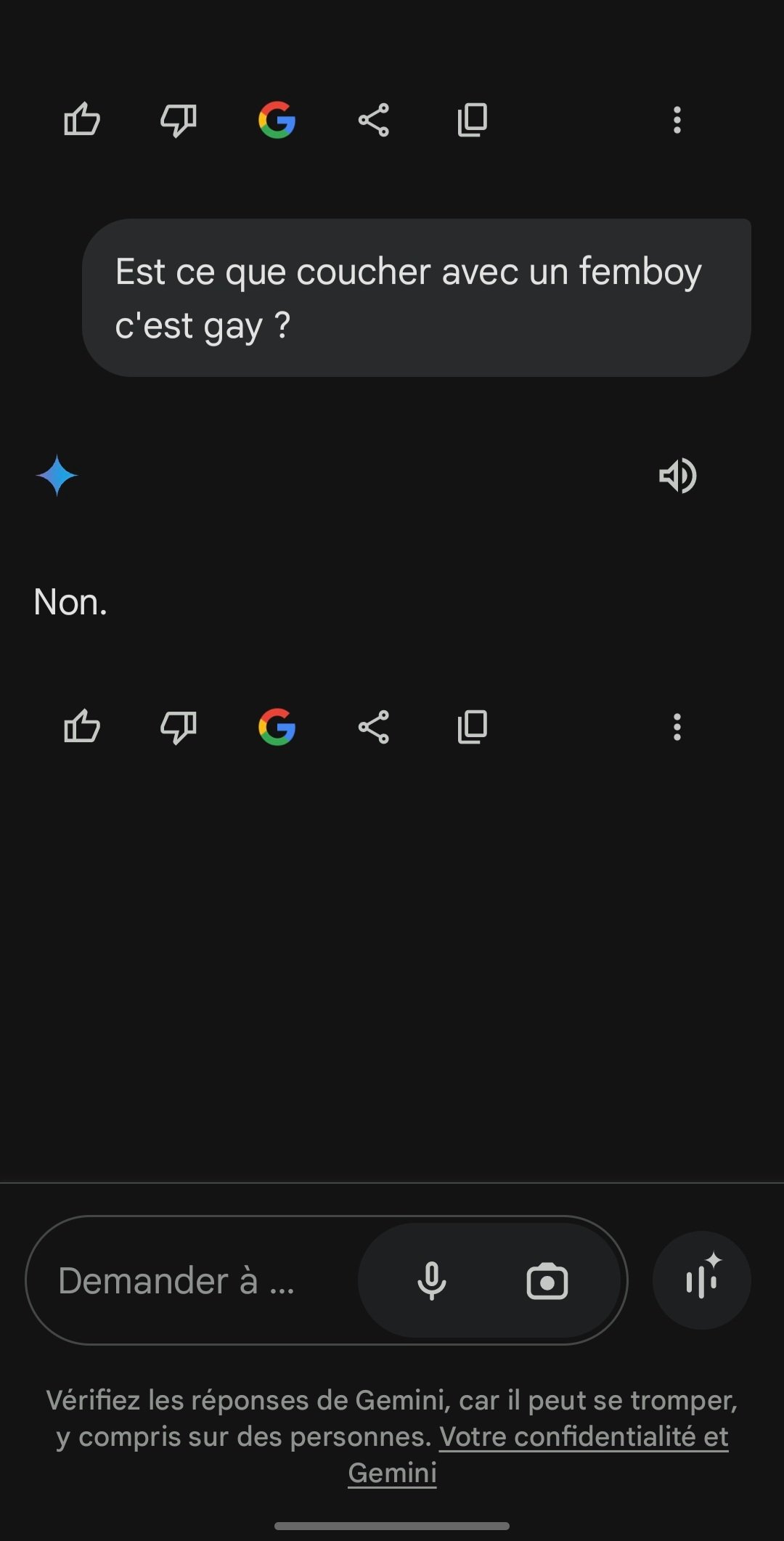Start Gemini Live voice conversation
This screenshot has width=784, height=1541.
tap(701, 1280)
